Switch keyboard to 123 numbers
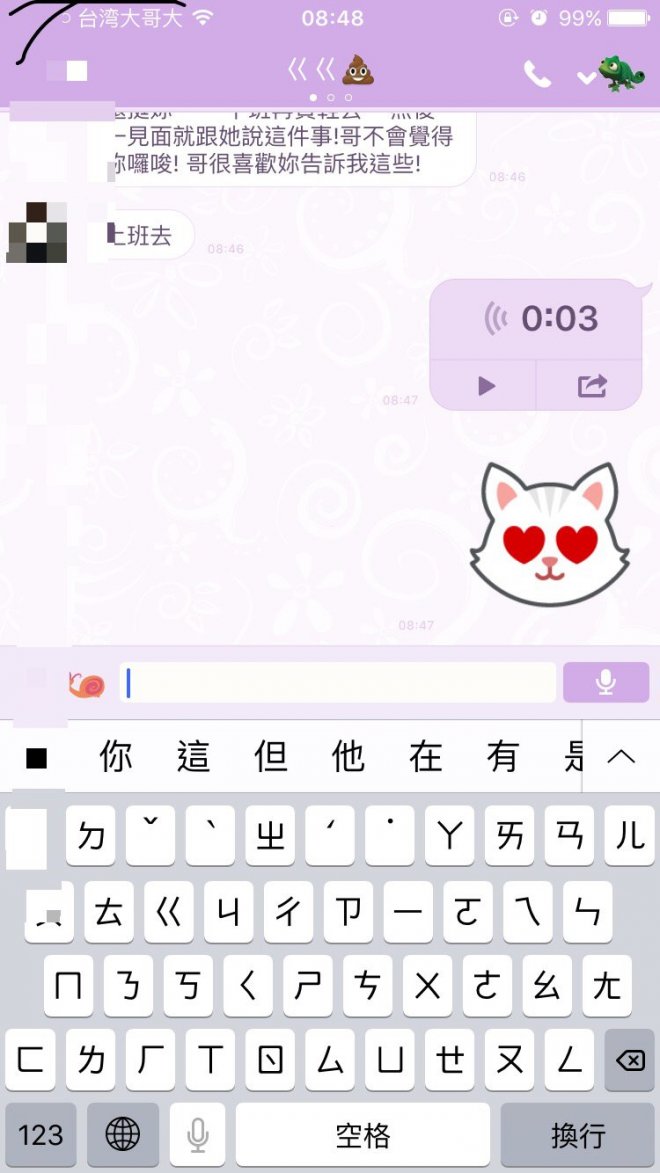The image size is (660, 1173). tap(41, 1135)
